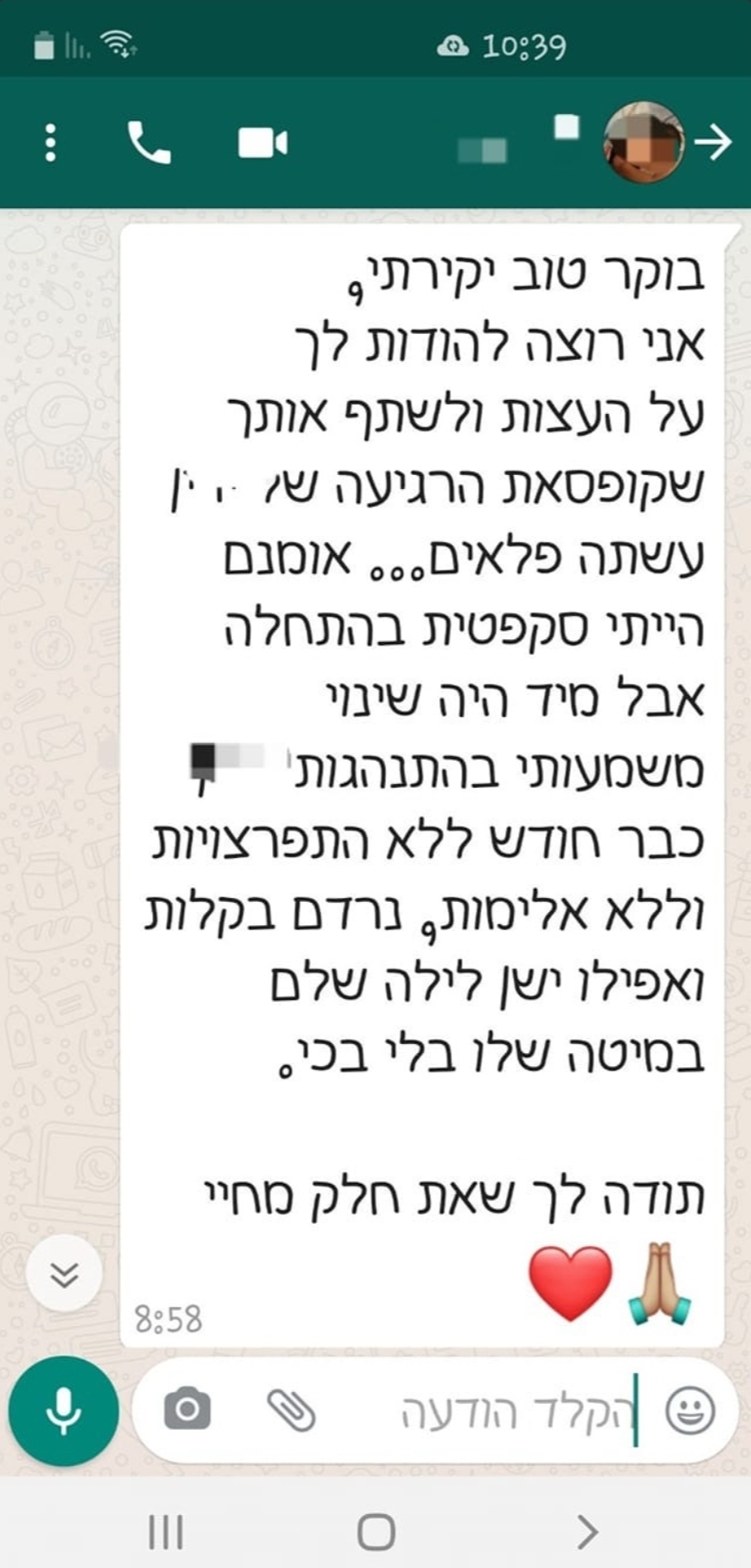
Task: Open the contact's profile picture
Action: click(x=644, y=142)
